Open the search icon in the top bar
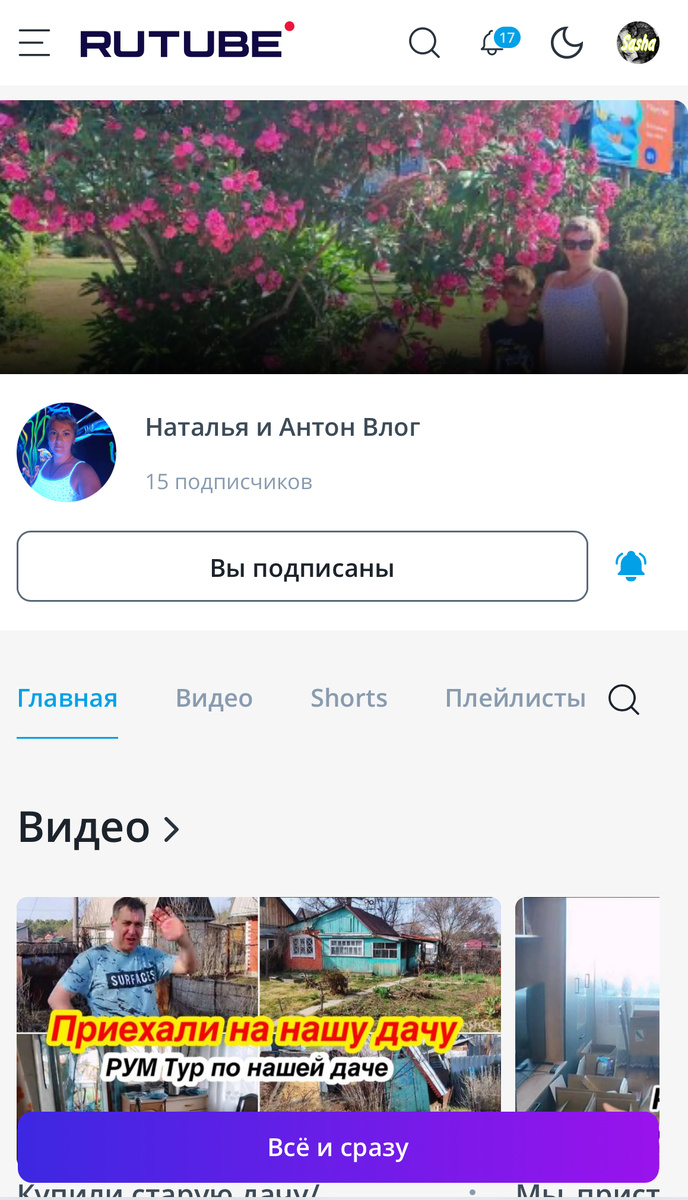 [x=424, y=43]
